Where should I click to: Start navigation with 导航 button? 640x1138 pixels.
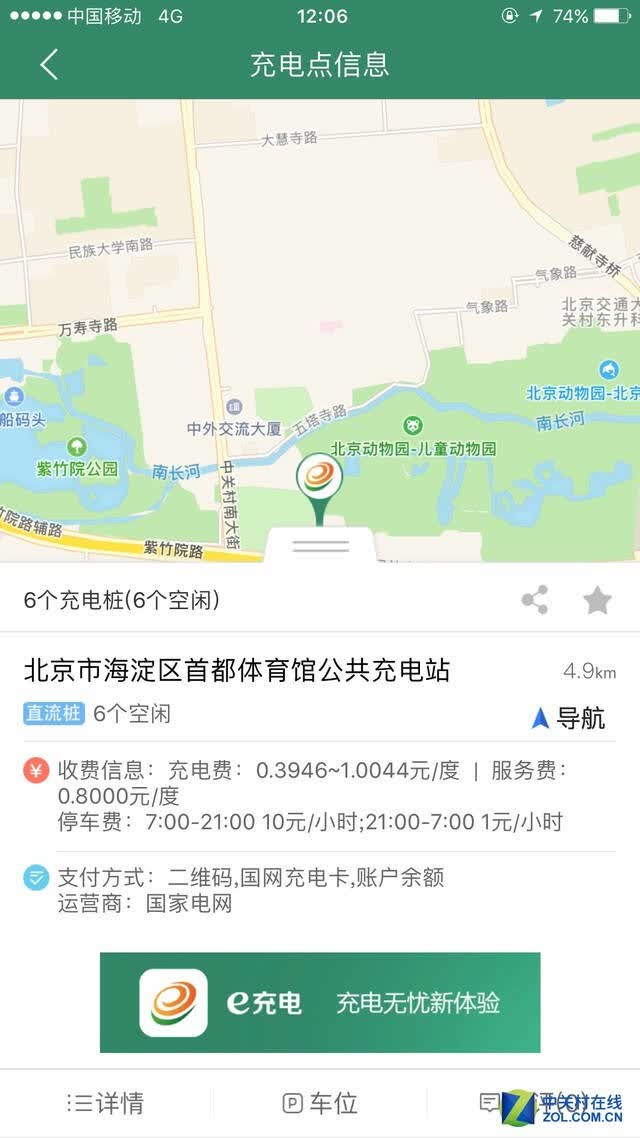[x=569, y=718]
